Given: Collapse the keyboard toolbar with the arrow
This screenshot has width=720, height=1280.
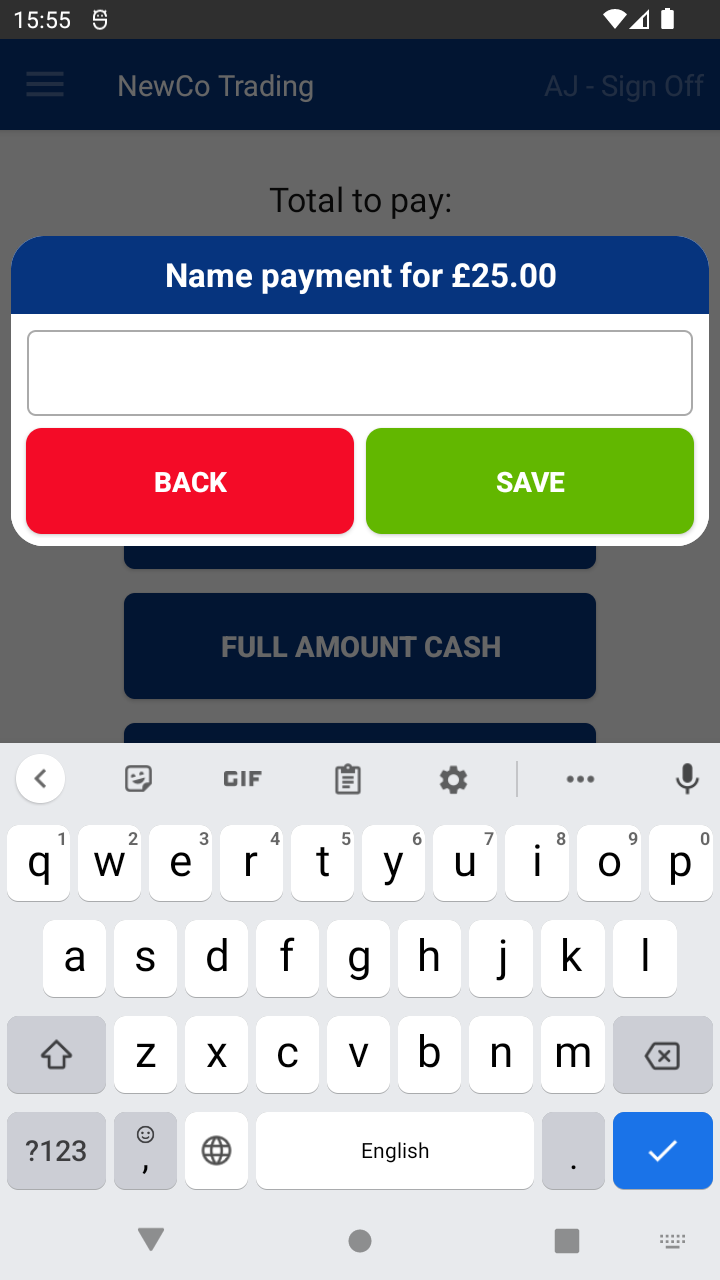Looking at the screenshot, I should point(41,779).
